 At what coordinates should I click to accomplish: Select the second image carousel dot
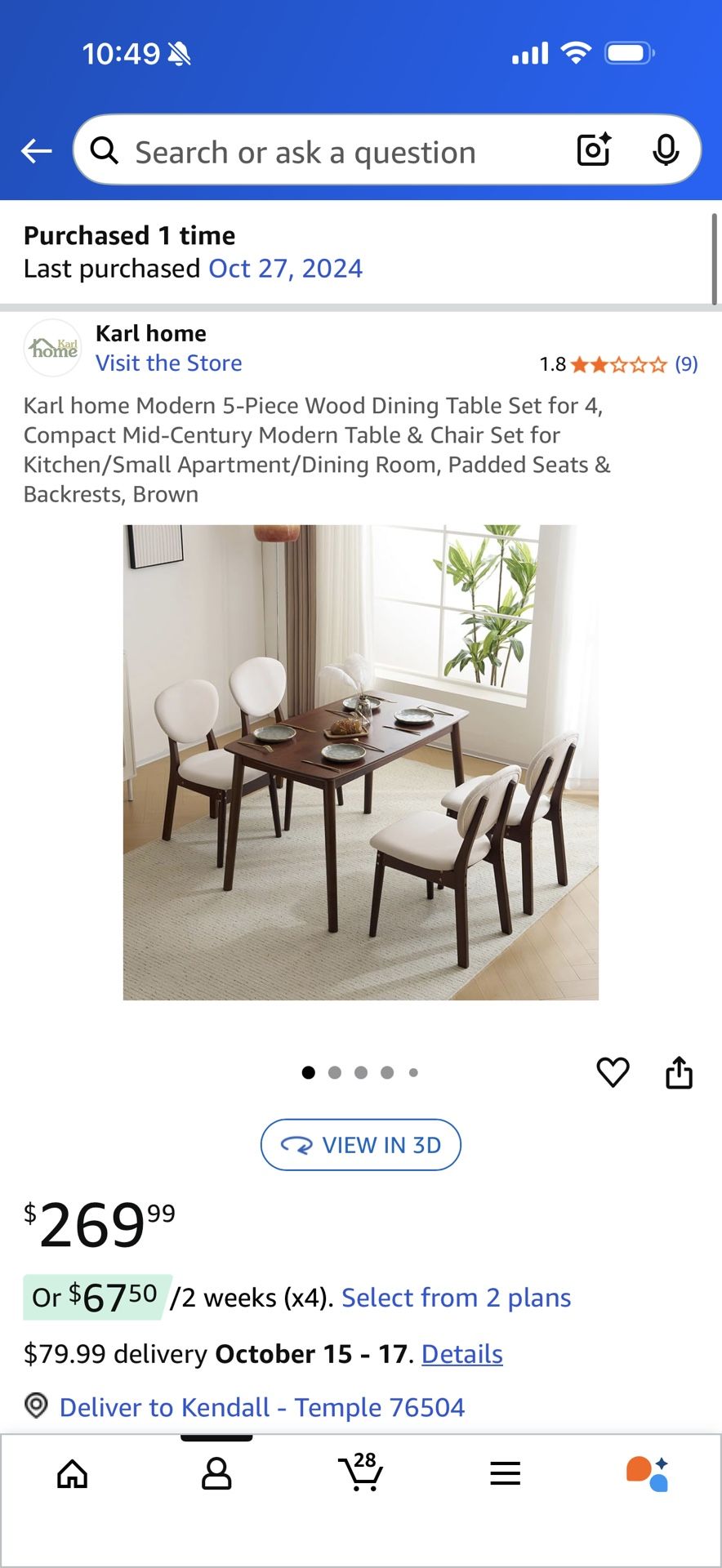(x=335, y=1072)
